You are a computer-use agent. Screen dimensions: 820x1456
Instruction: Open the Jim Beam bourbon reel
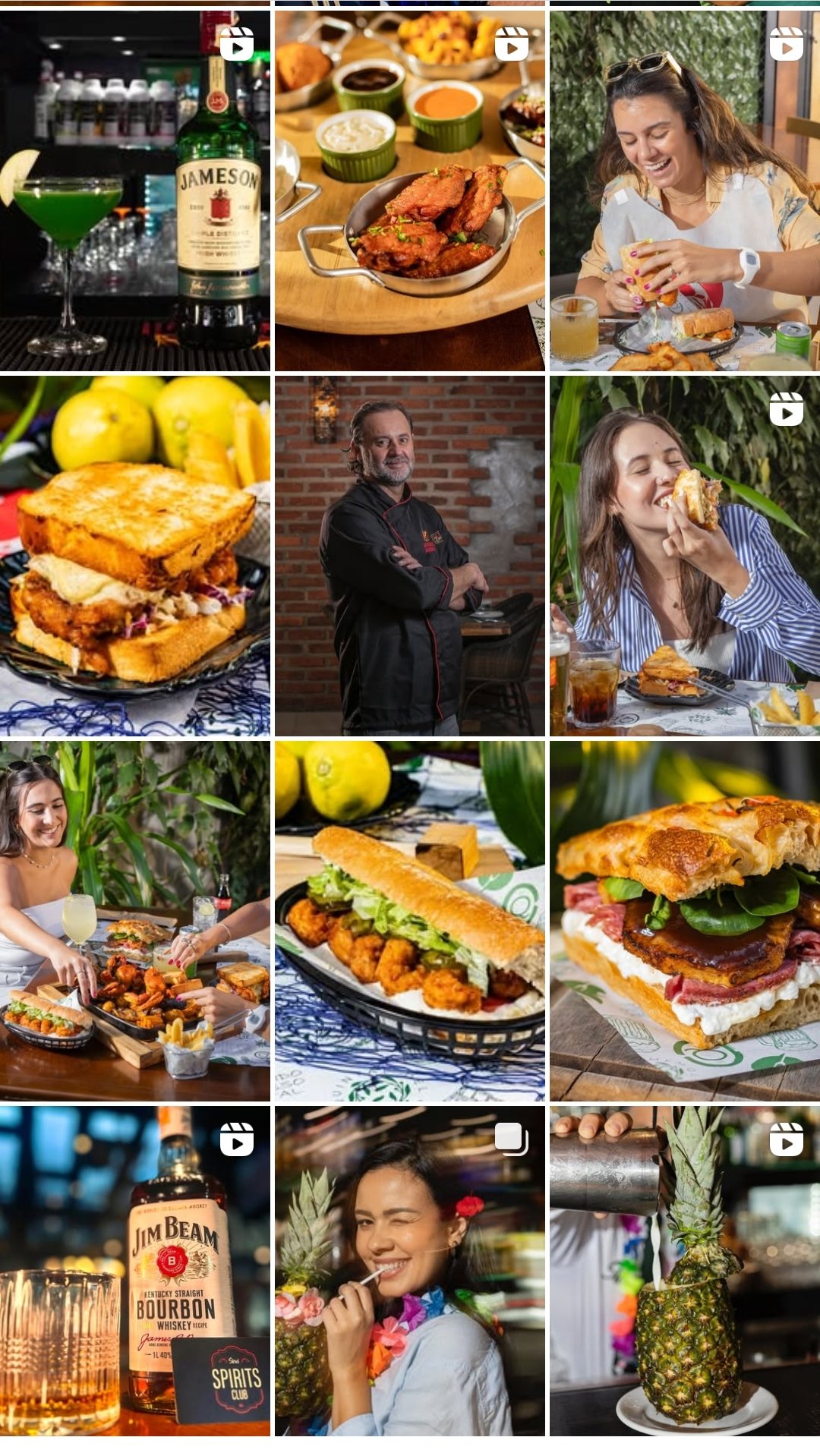click(135, 1271)
